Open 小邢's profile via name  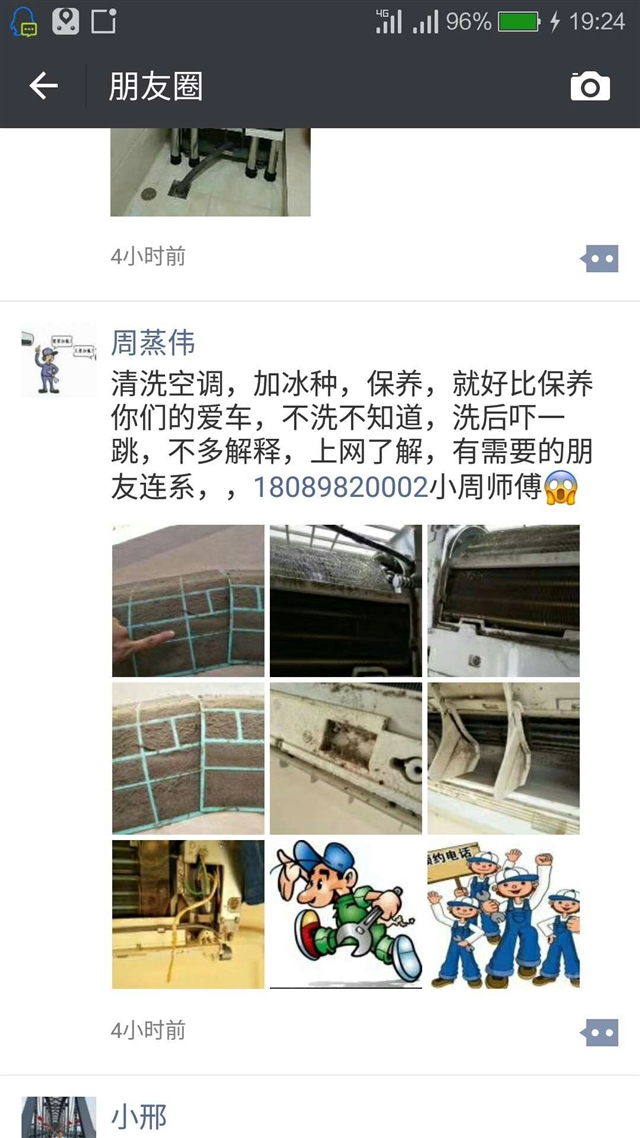[x=139, y=1117]
